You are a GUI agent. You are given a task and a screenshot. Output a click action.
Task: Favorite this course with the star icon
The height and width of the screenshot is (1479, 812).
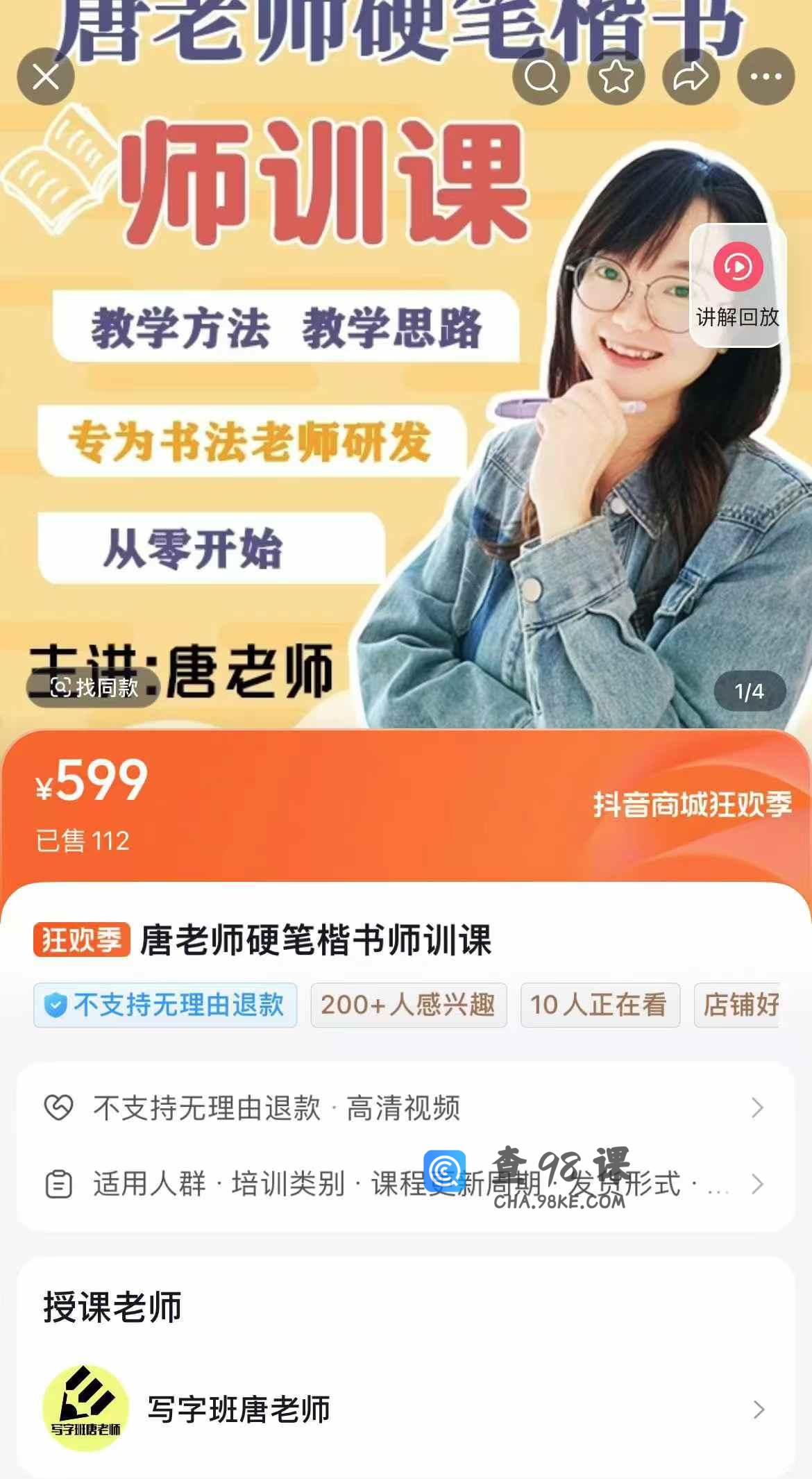(x=616, y=76)
